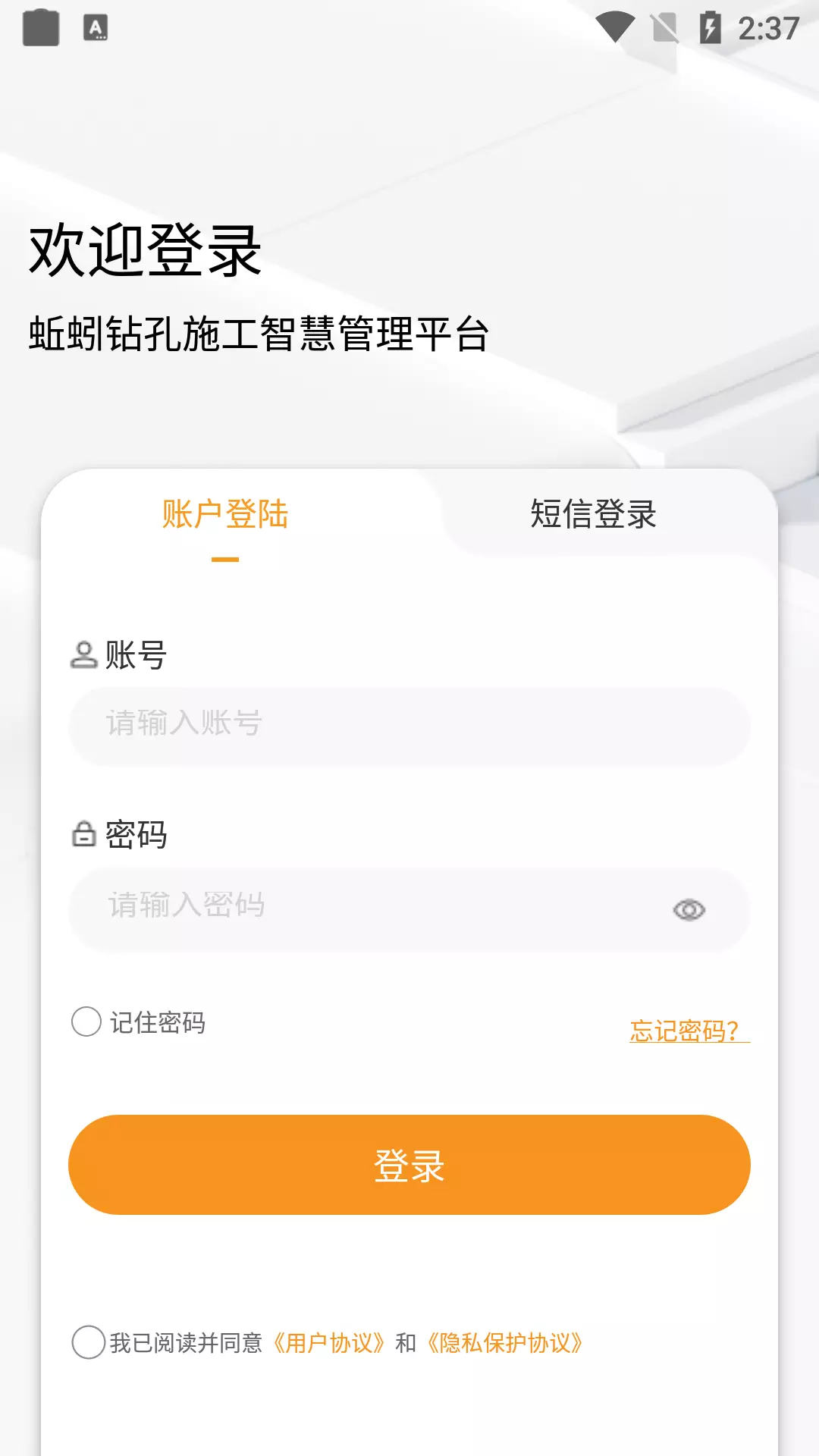The height and width of the screenshot is (1456, 819).
Task: Check the 我已阅读并同意 agreement circle
Action: [x=88, y=1342]
